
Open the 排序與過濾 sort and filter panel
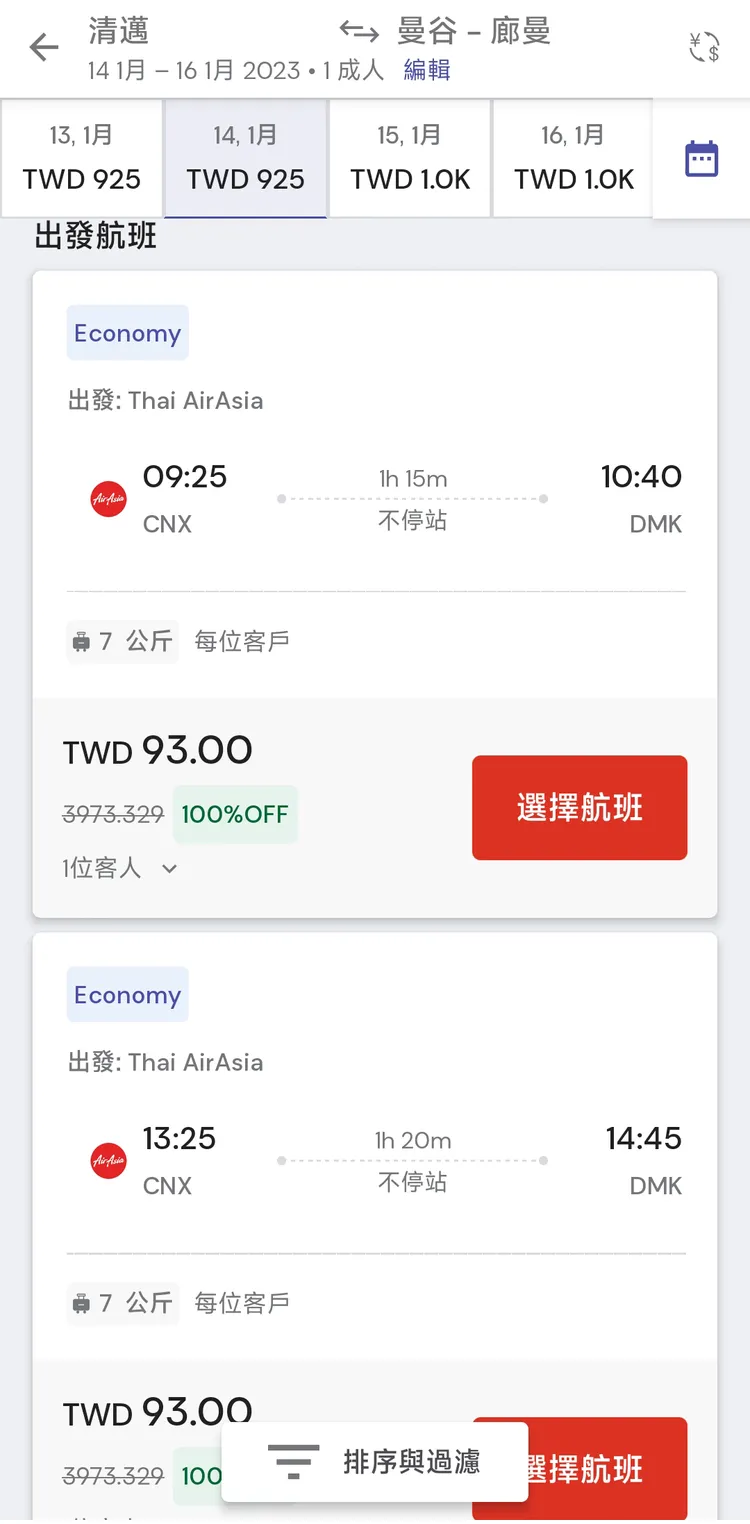click(x=374, y=1461)
